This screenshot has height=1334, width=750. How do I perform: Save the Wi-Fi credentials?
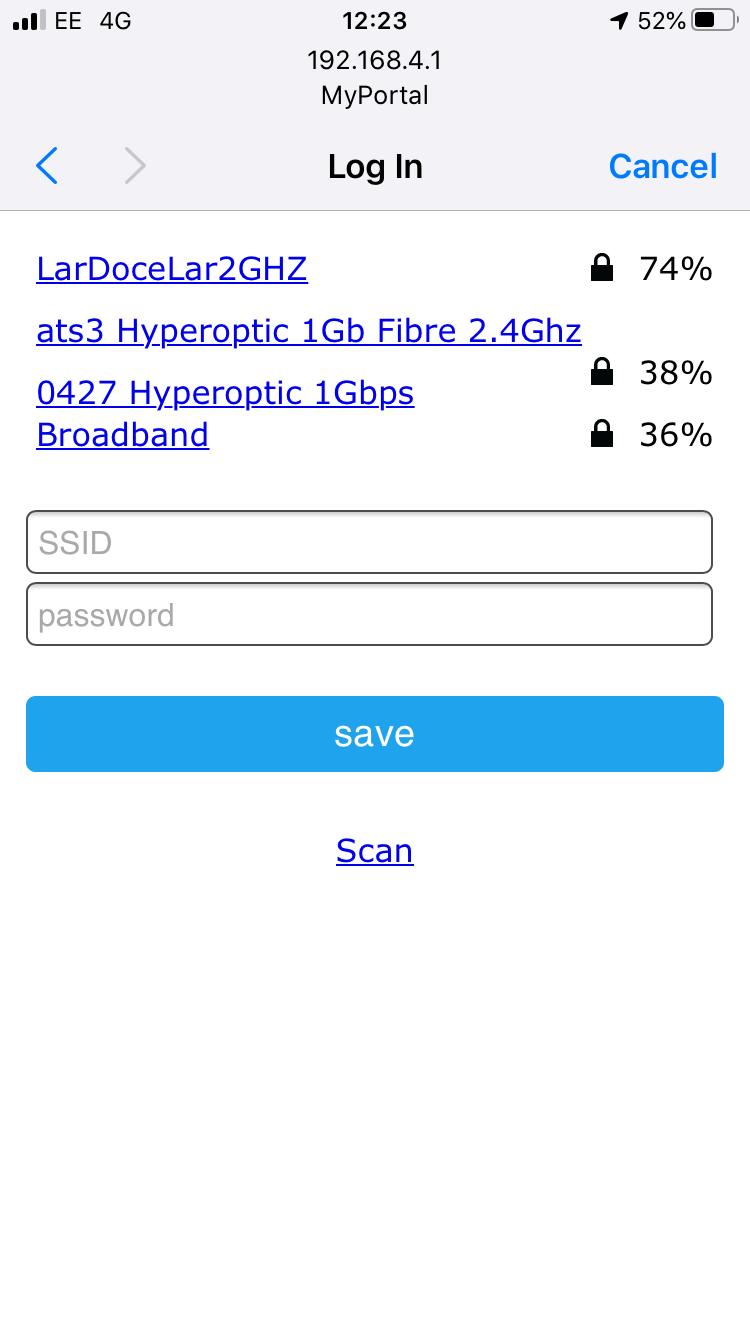tap(374, 734)
